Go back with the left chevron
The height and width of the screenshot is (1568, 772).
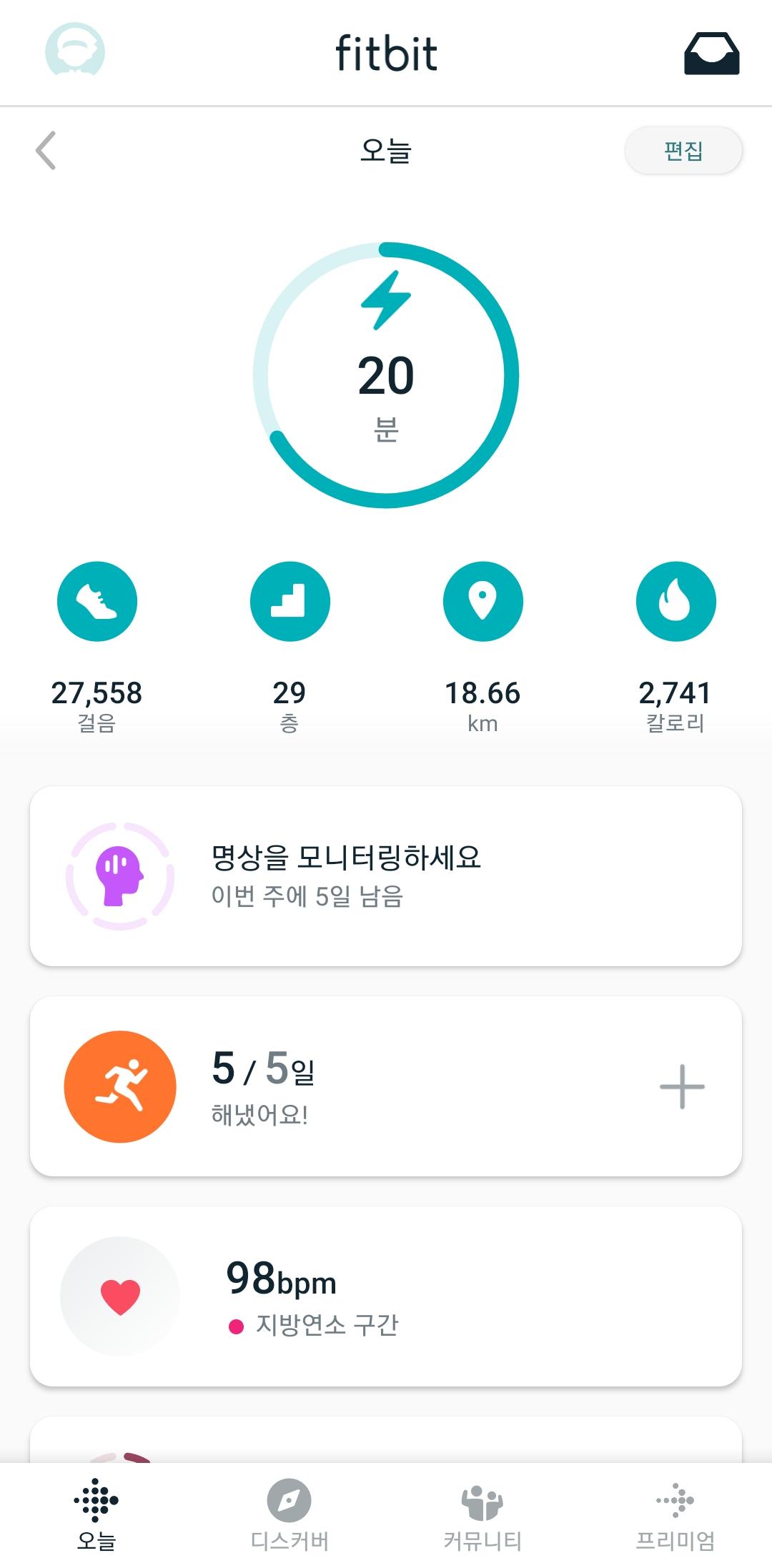46,151
